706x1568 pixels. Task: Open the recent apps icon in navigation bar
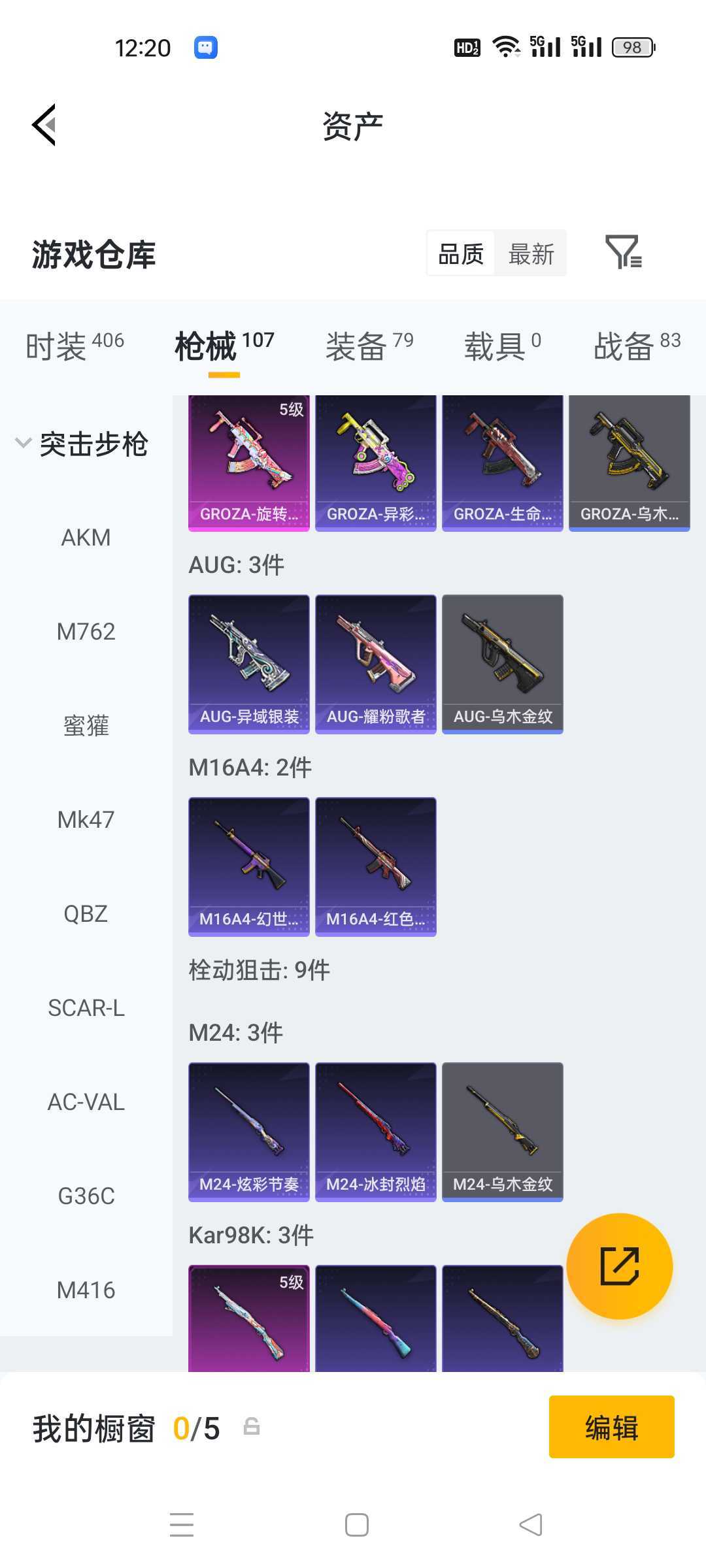pyautogui.click(x=182, y=1524)
